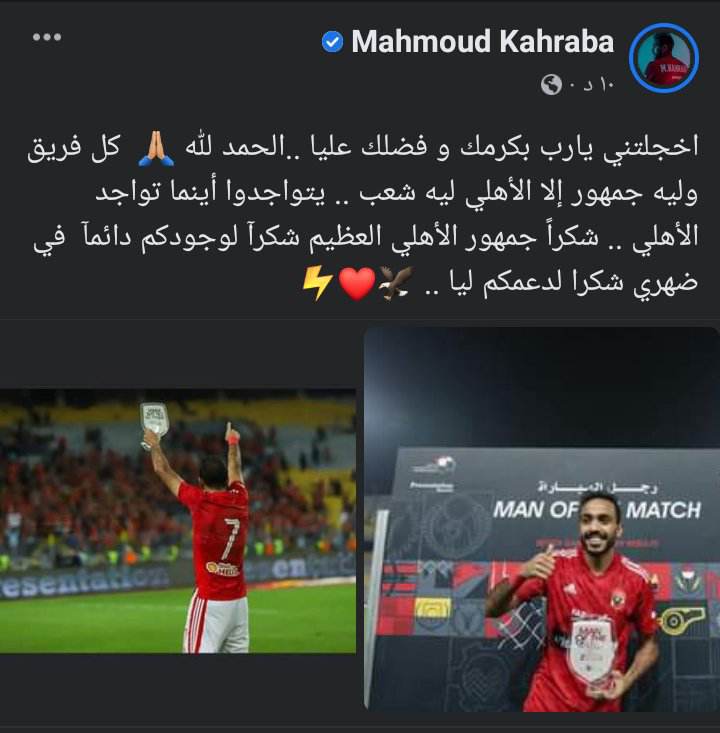Open the post's three-dot options menu
This screenshot has width=720, height=733.
coord(47,38)
